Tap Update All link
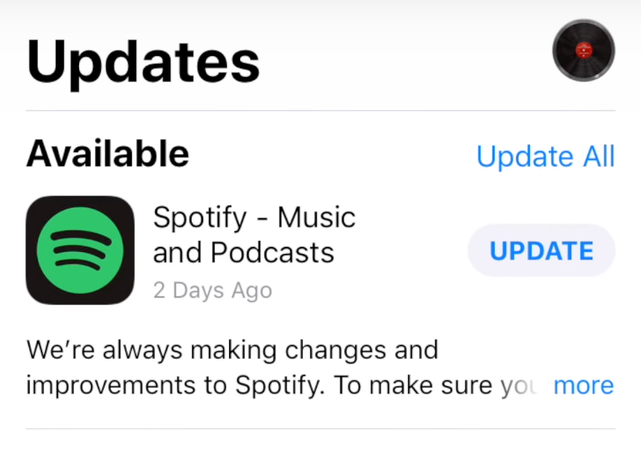 tap(545, 157)
